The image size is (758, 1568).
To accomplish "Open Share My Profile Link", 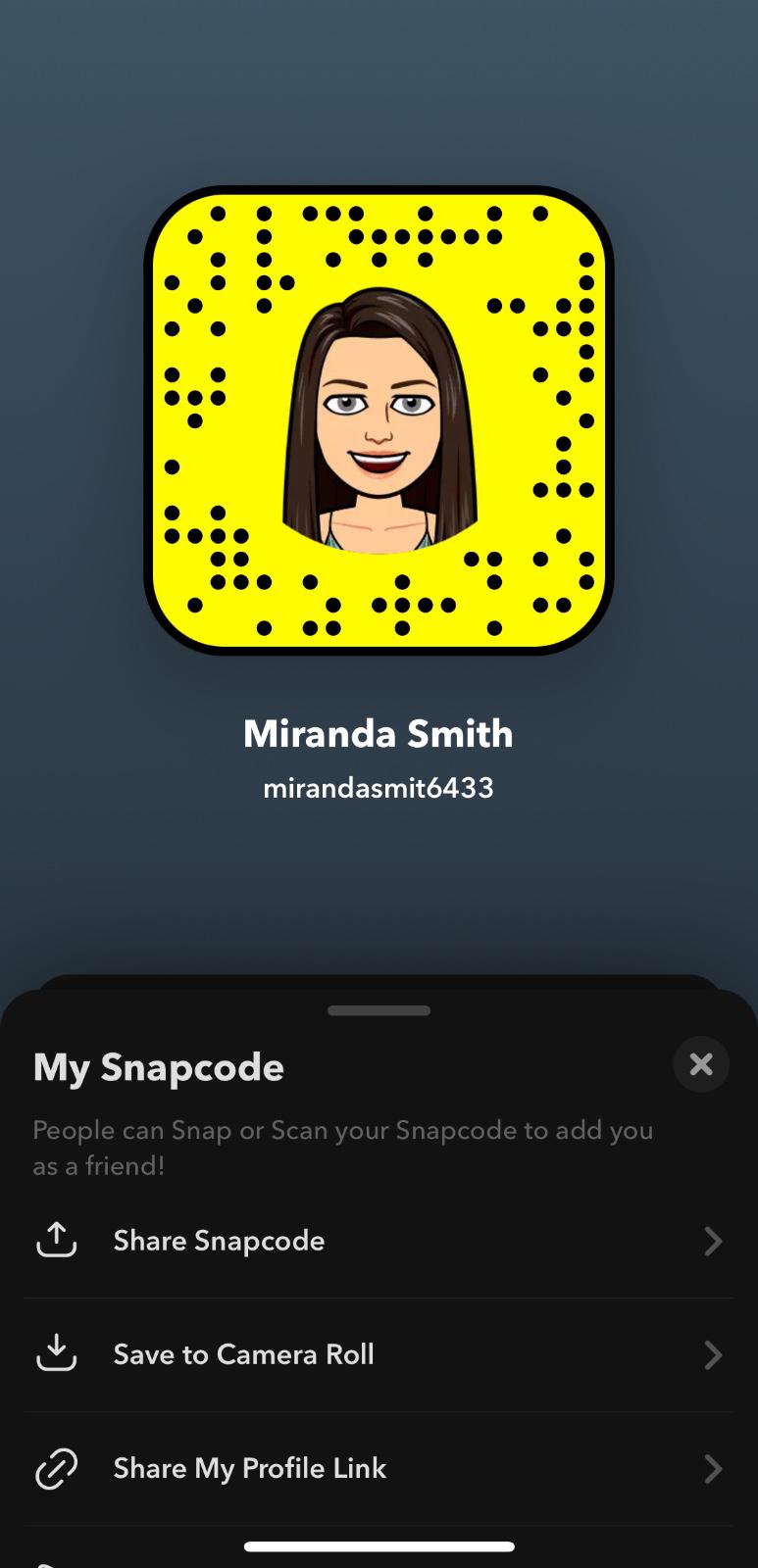I will 378,1468.
